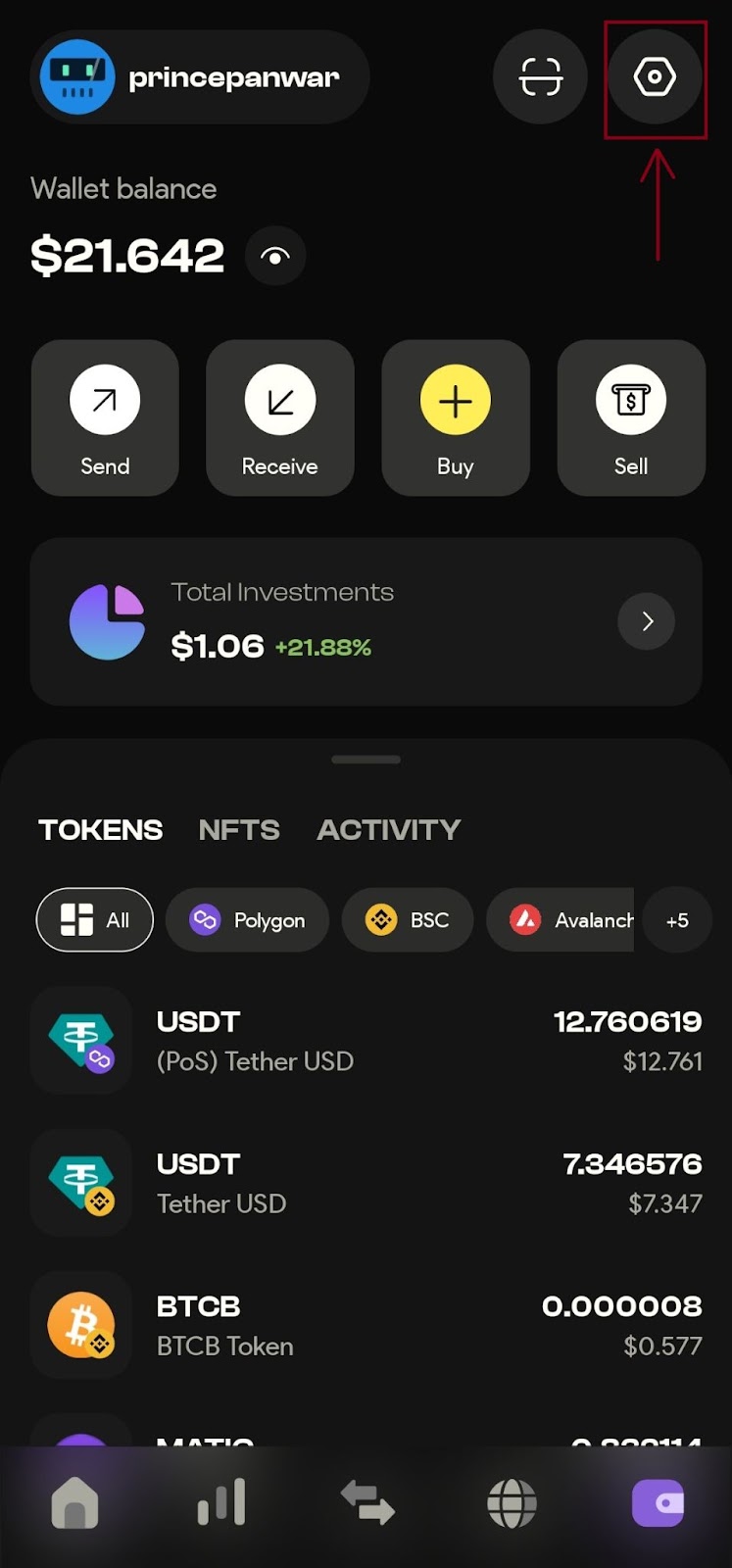732x1568 pixels.
Task: Show the +5 more networks chip
Action: [x=677, y=920]
